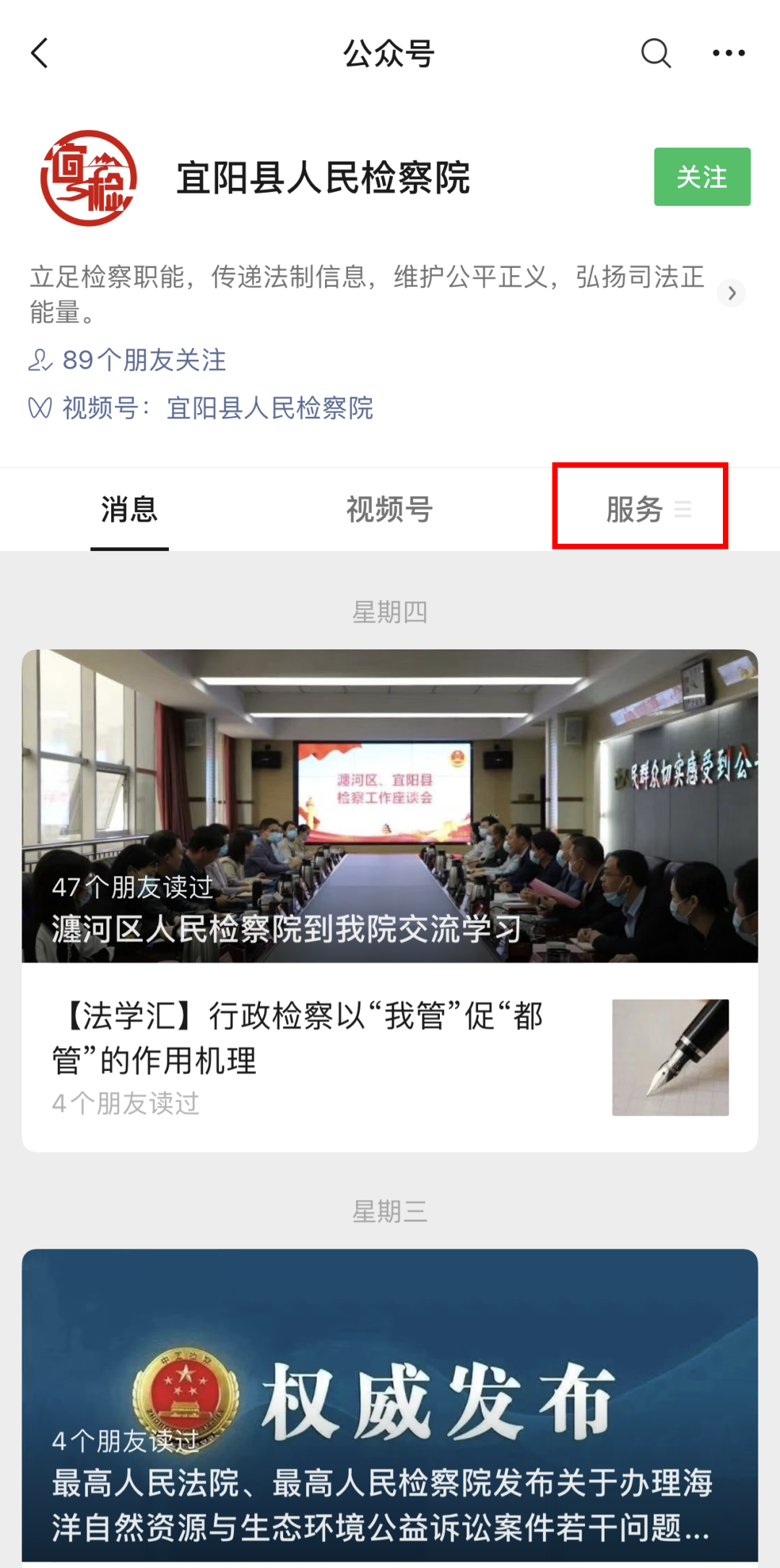Image resolution: width=780 pixels, height=1568 pixels.
Task: Open the 服务 menu tab
Action: [639, 508]
